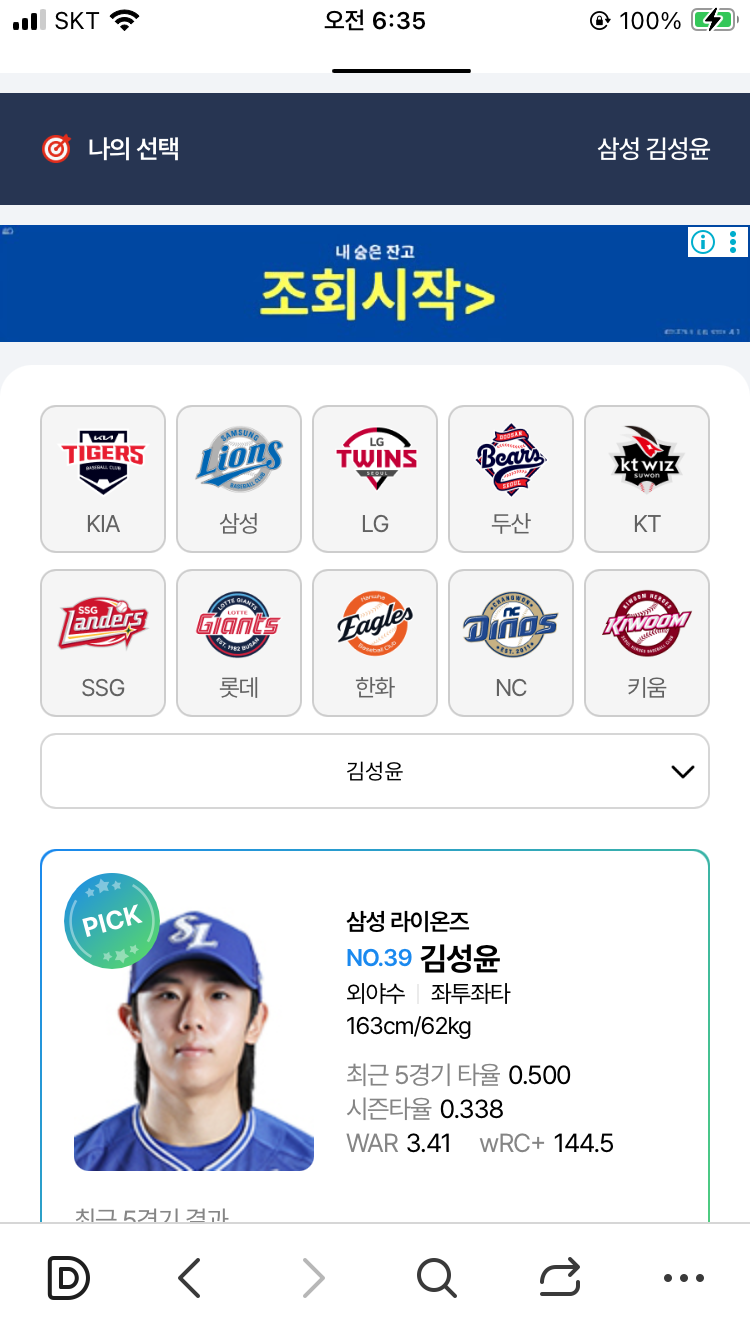750x1334 pixels.
Task: Choose the NC Dinos team
Action: click(511, 642)
